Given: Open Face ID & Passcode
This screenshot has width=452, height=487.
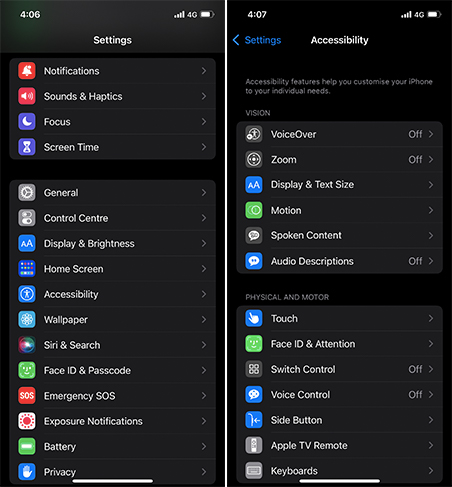Looking at the screenshot, I should click(x=113, y=370).
